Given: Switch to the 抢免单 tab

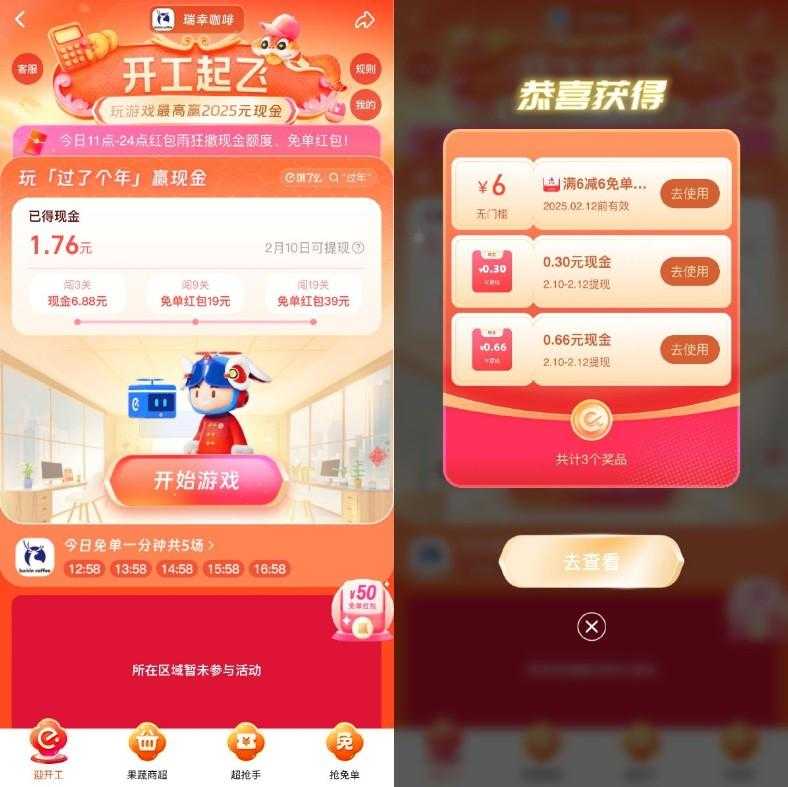Looking at the screenshot, I should point(344,752).
